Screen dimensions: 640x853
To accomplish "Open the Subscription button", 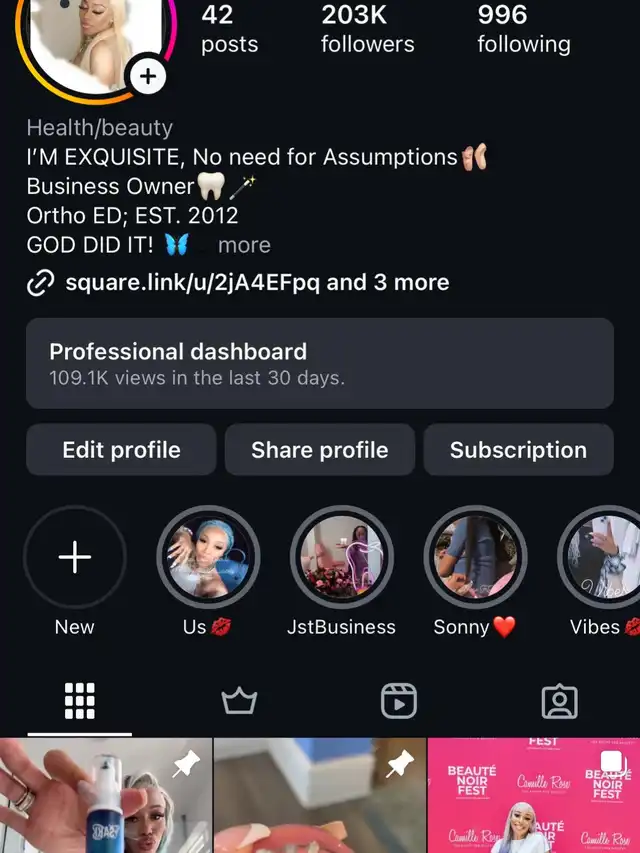I will 518,450.
